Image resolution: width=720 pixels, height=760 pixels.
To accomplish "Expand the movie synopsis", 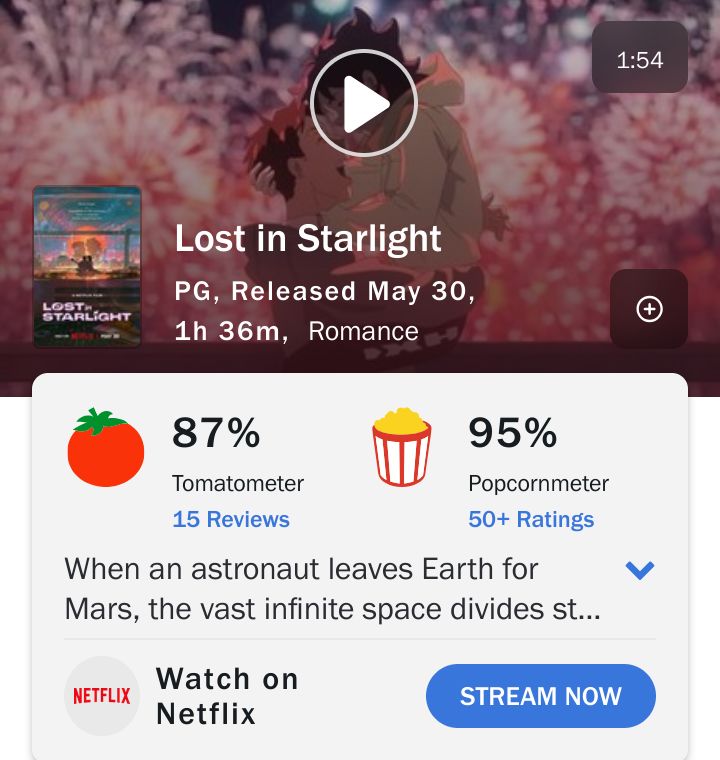I will [x=639, y=570].
